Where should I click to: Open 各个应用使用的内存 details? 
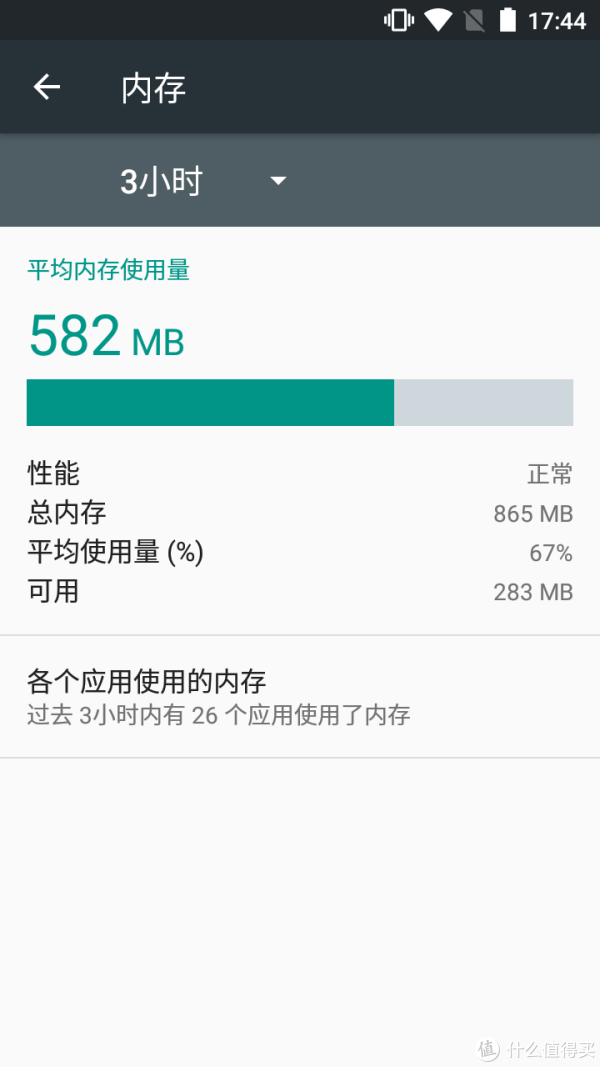(x=300, y=697)
